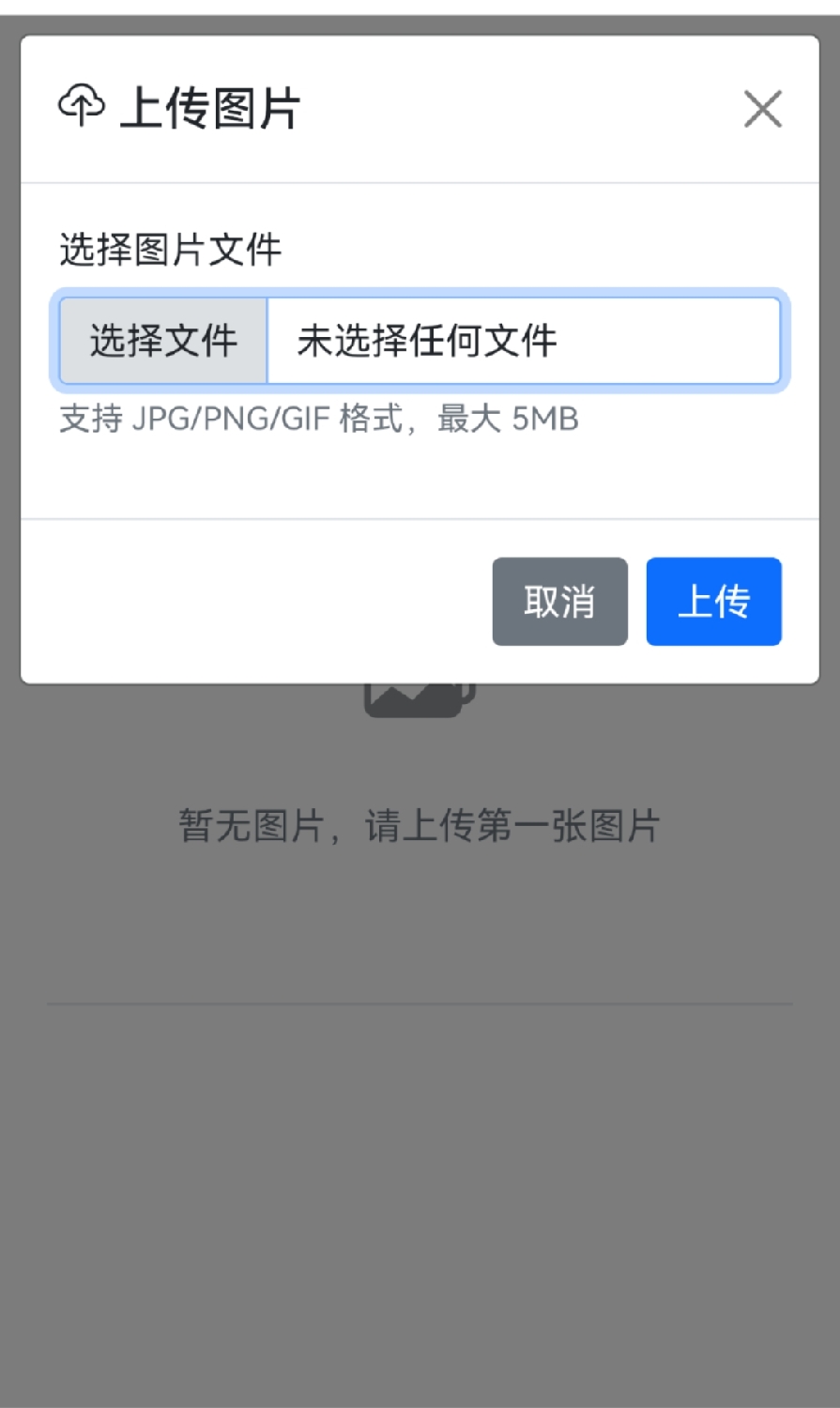Select the 选择文件 file picker button
The image size is (840, 1408).
(x=162, y=341)
